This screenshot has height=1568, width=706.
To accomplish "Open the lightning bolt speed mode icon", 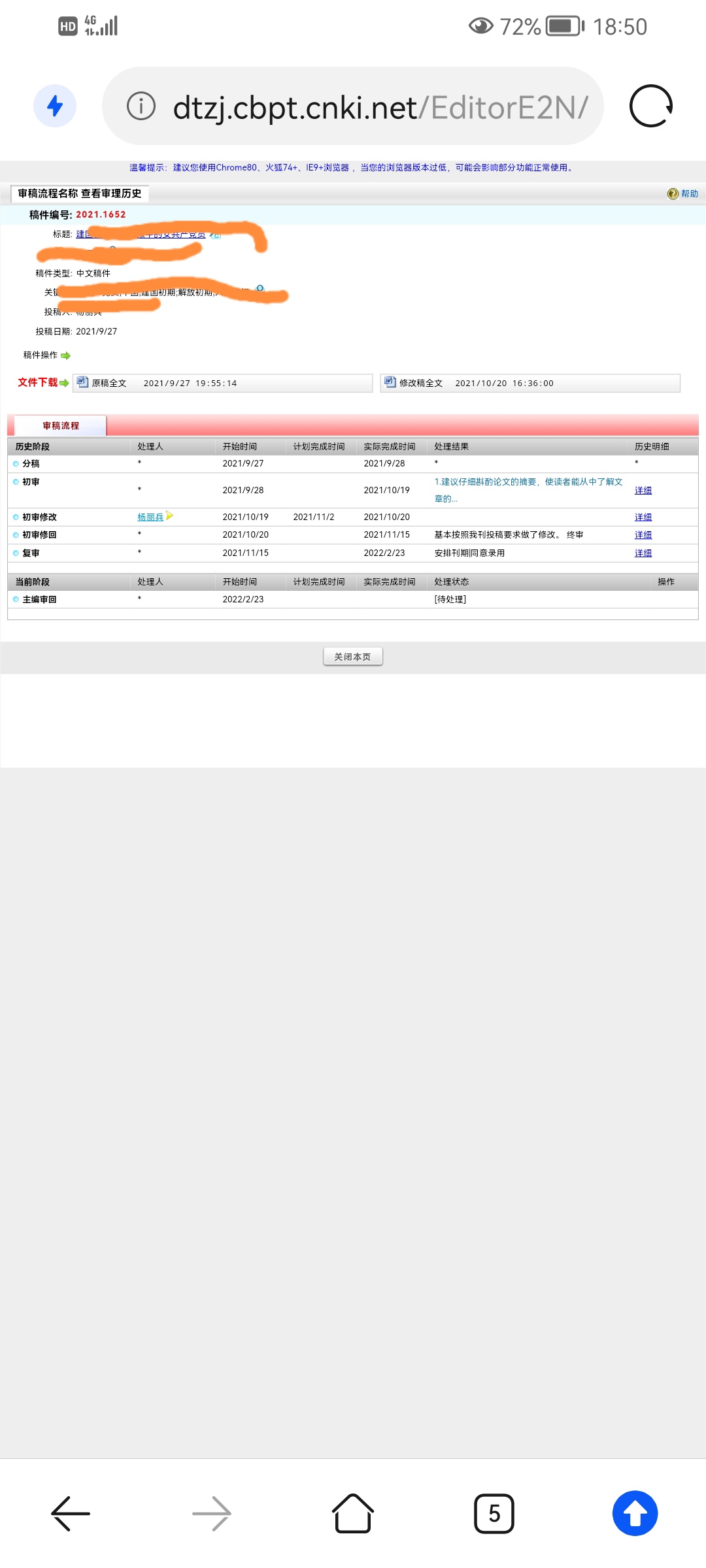I will [55, 106].
